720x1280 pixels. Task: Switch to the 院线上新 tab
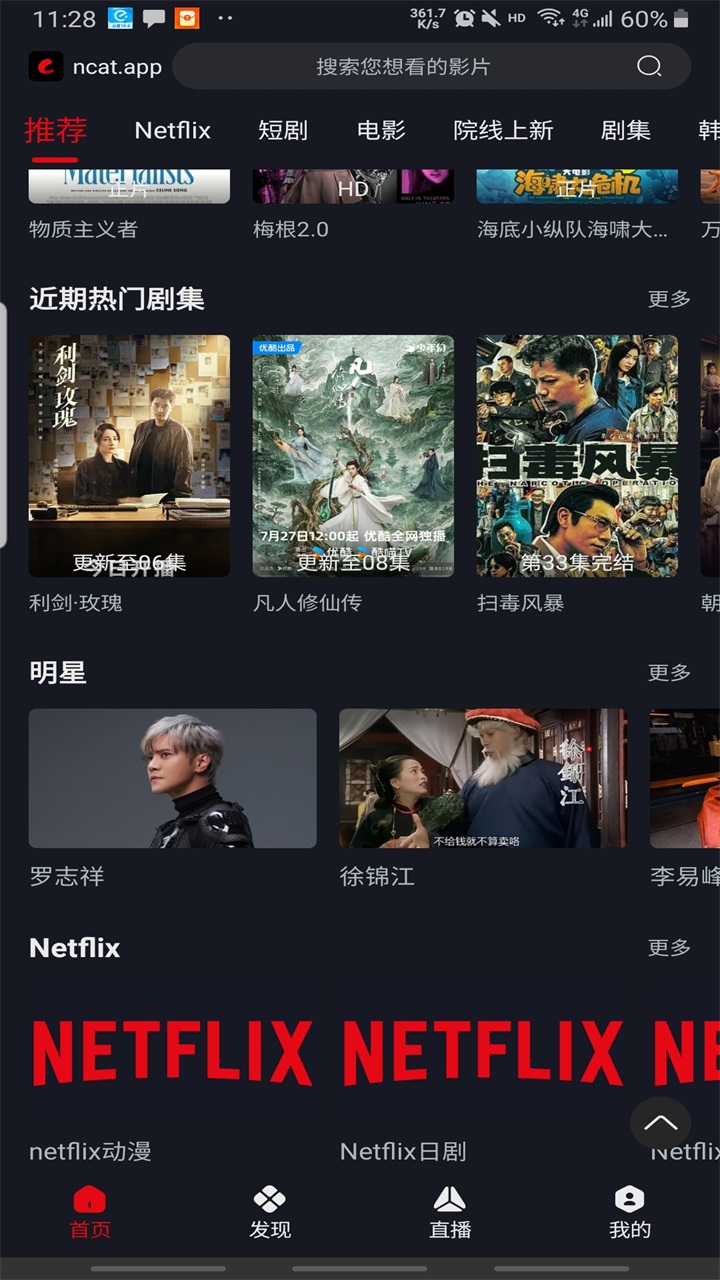[x=503, y=130]
